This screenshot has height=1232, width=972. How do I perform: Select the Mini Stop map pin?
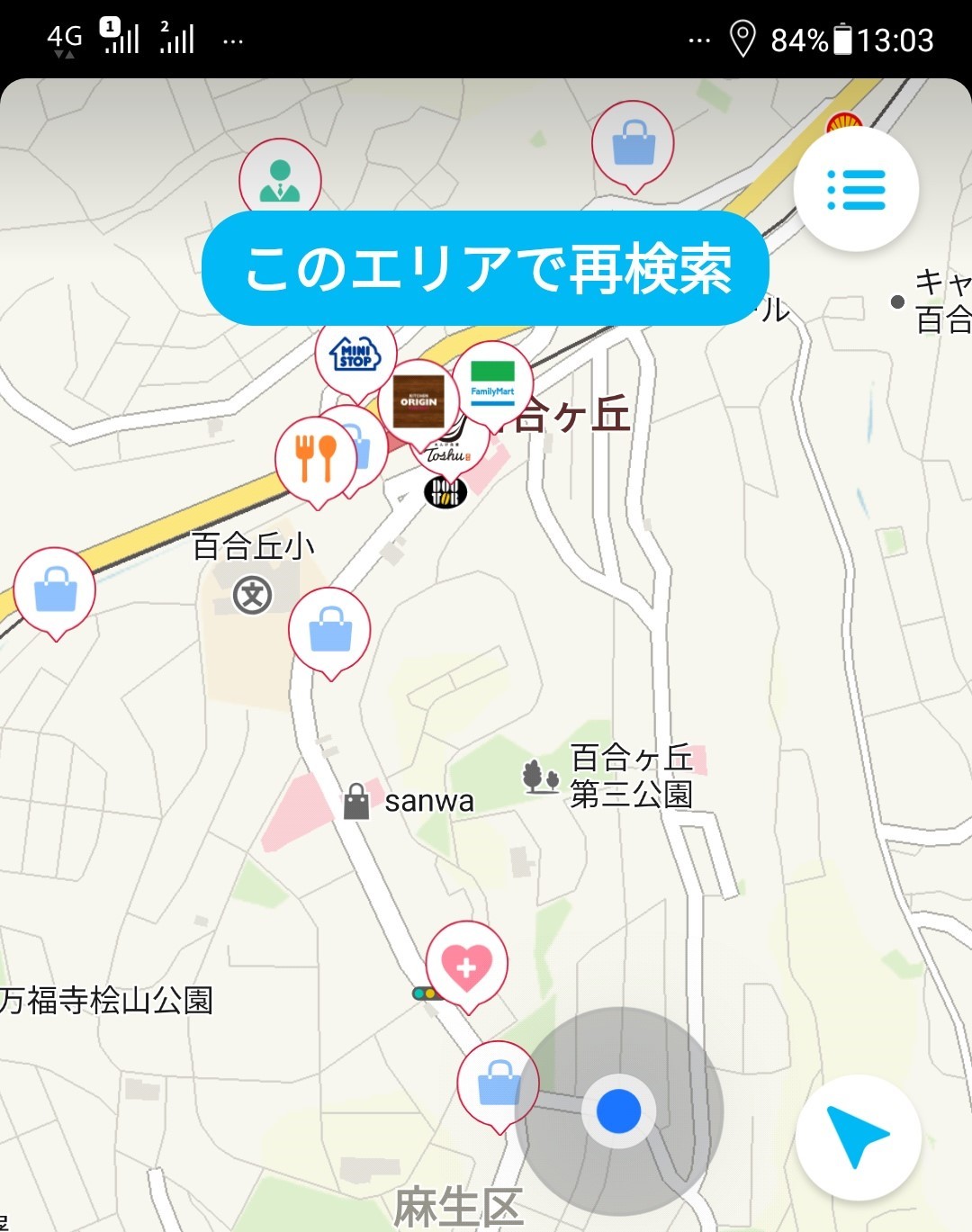click(x=356, y=355)
